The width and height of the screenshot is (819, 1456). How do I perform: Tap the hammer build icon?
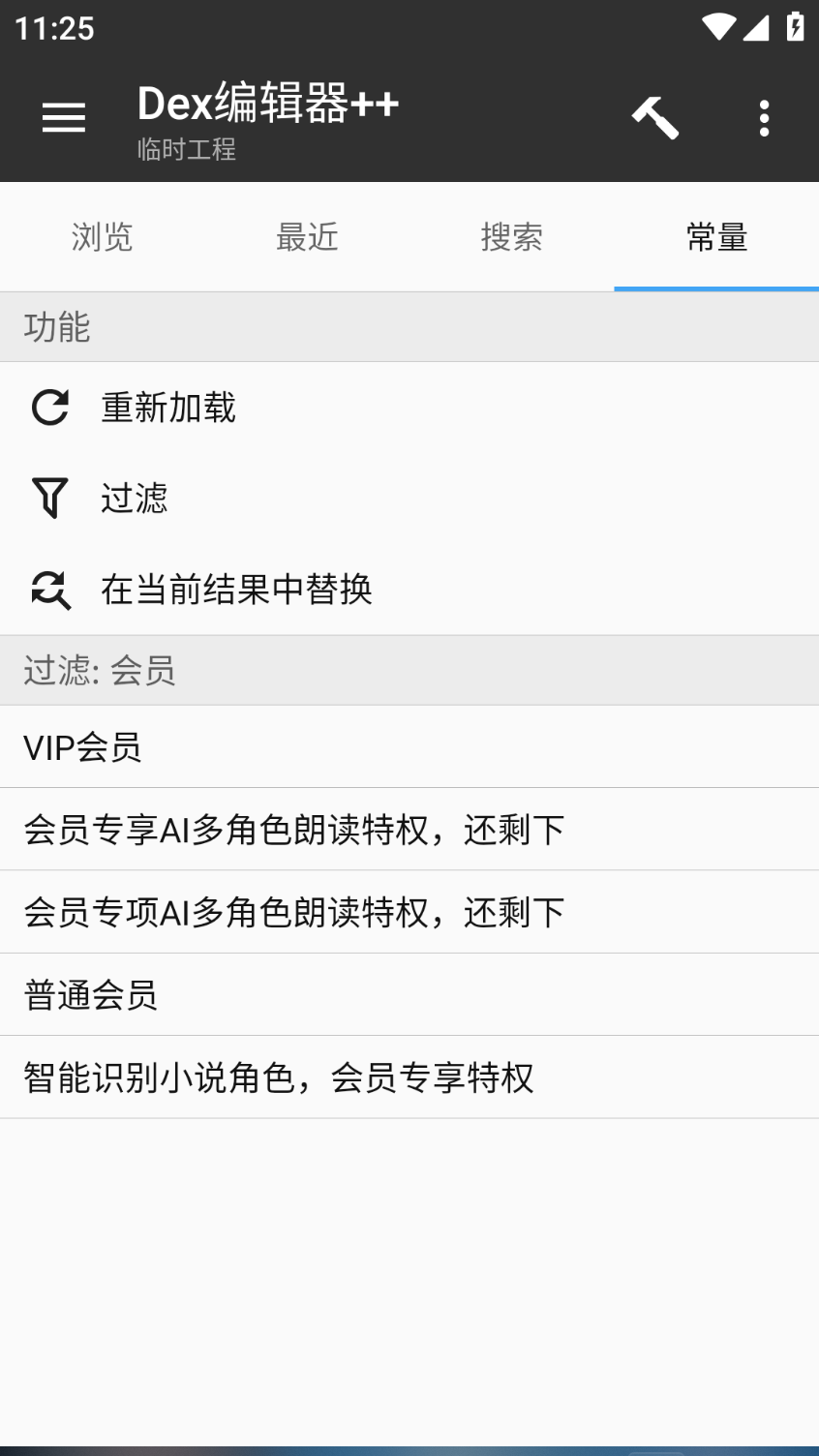point(655,118)
